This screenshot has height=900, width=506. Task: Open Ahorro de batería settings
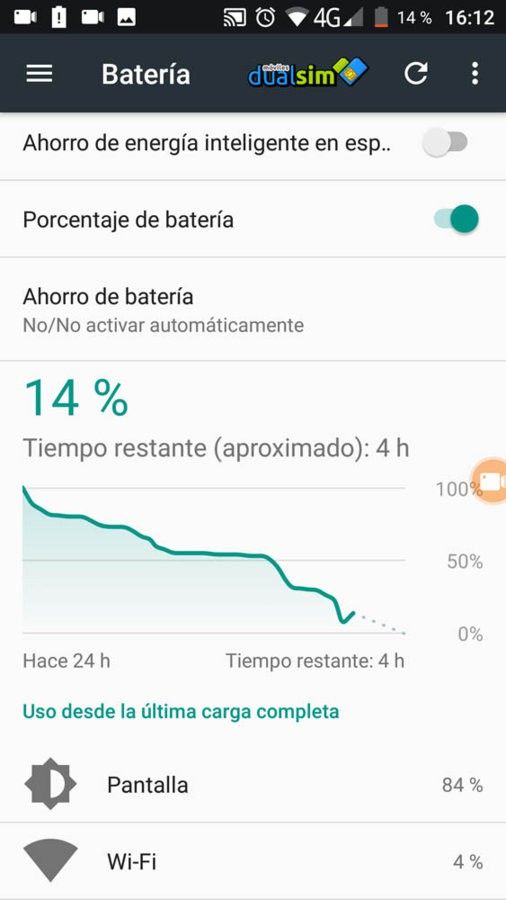pos(253,309)
